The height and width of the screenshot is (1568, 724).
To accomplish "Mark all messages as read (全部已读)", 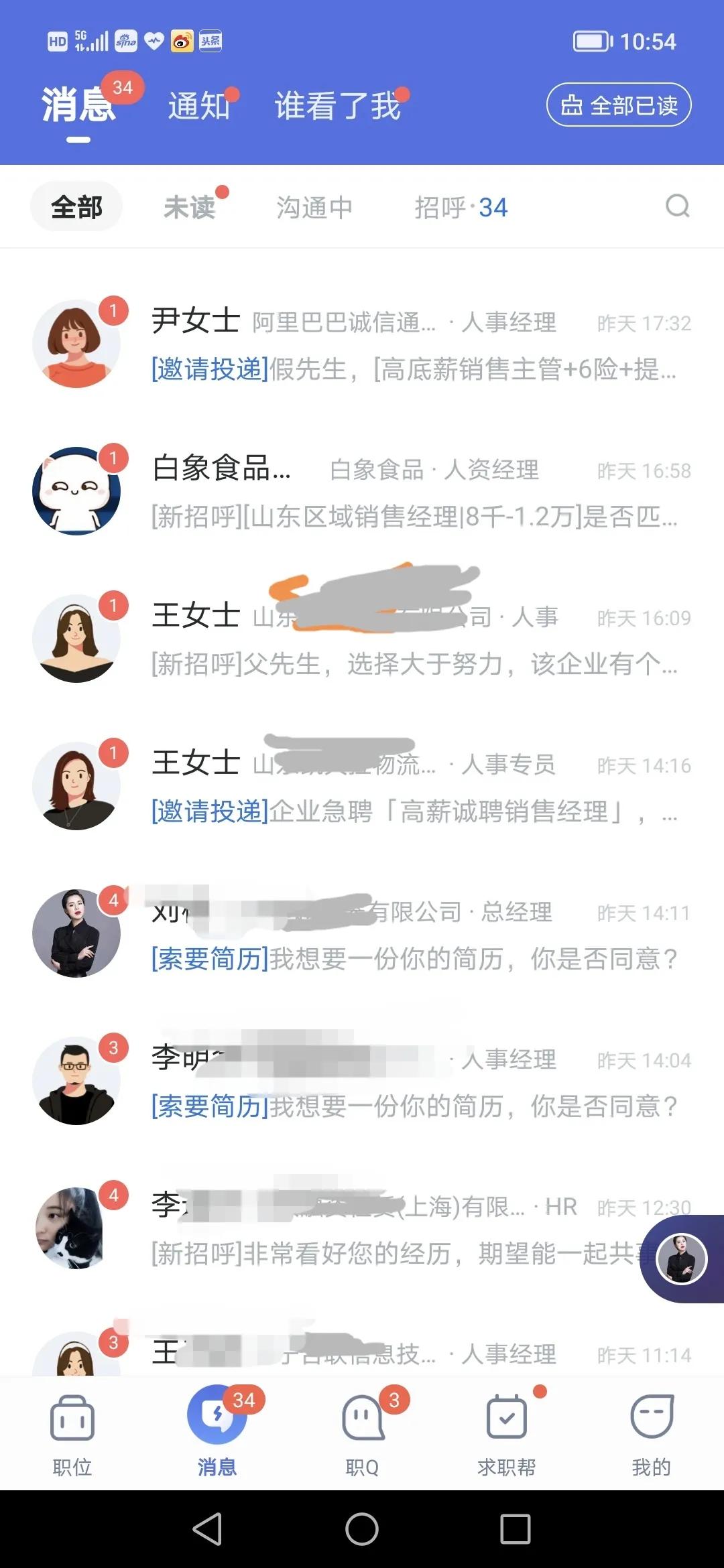I will 619,105.
